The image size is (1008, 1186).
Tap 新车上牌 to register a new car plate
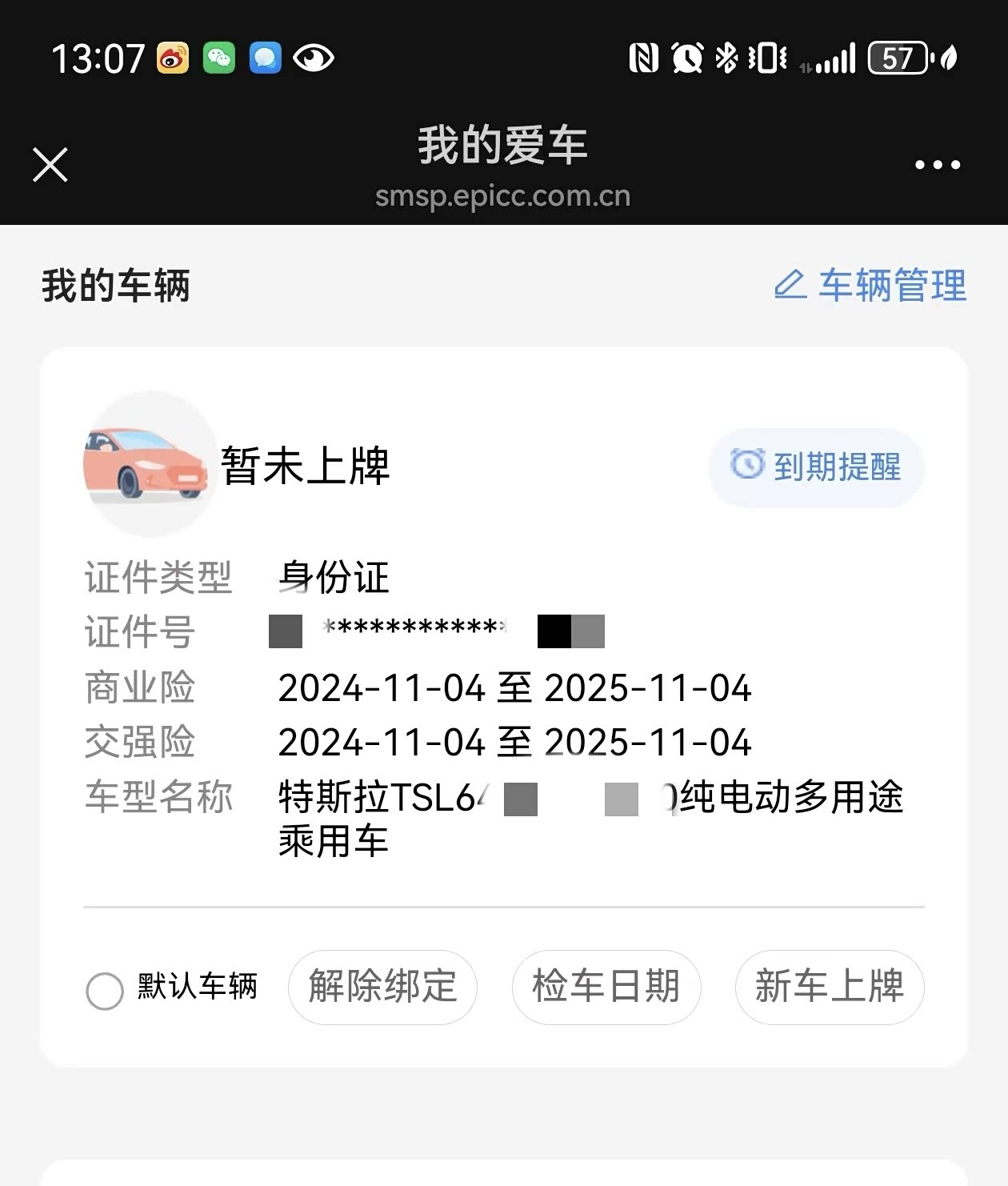(830, 987)
